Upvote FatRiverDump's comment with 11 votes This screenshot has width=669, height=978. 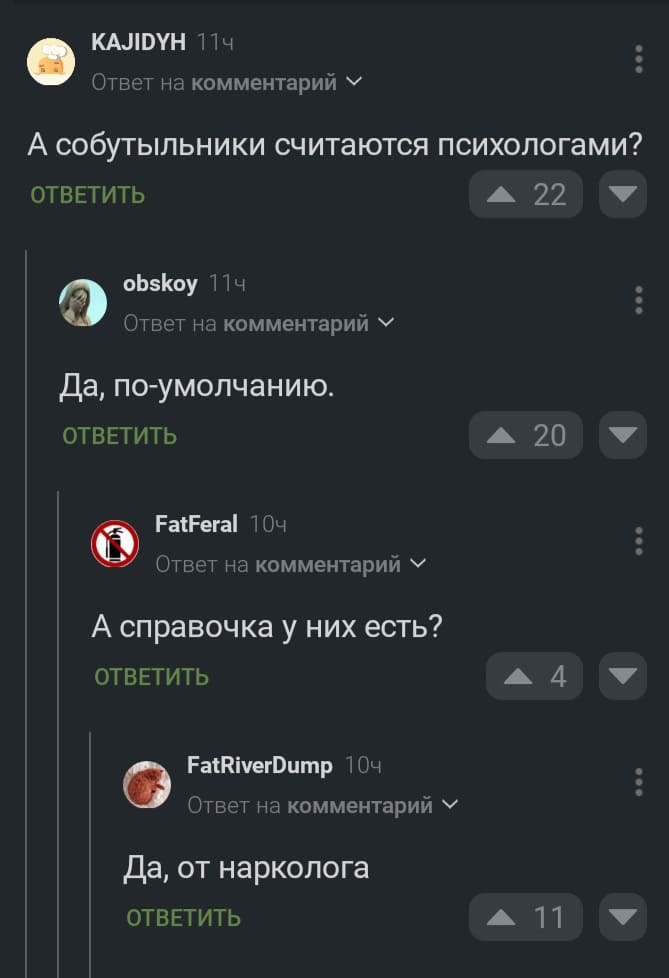click(525, 917)
